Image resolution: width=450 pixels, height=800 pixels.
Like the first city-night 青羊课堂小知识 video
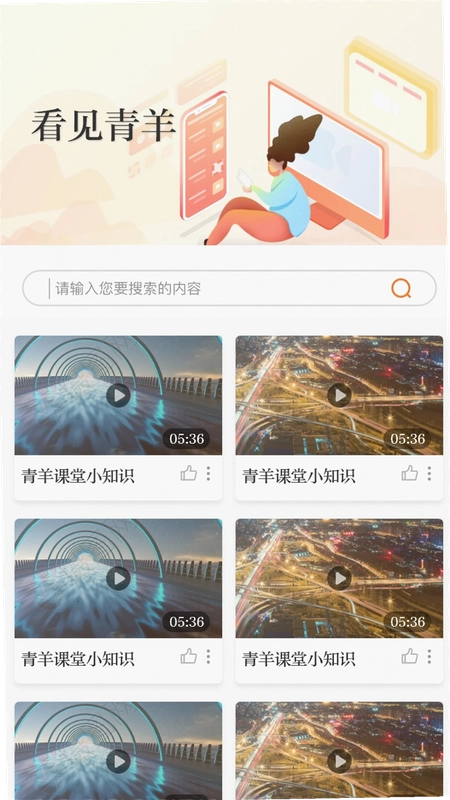coord(409,473)
